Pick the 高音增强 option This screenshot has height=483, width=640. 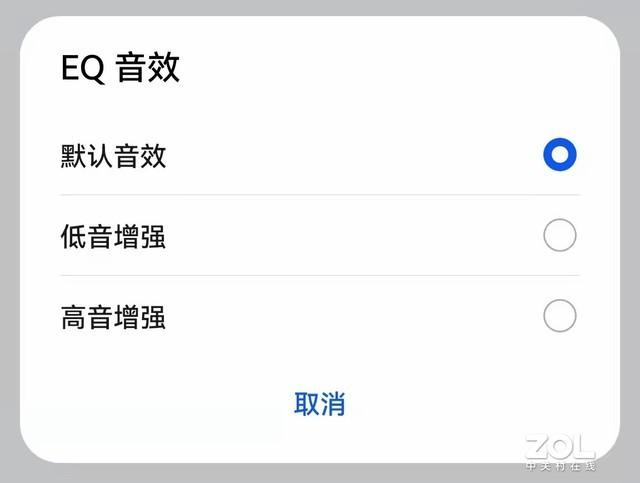(x=559, y=316)
